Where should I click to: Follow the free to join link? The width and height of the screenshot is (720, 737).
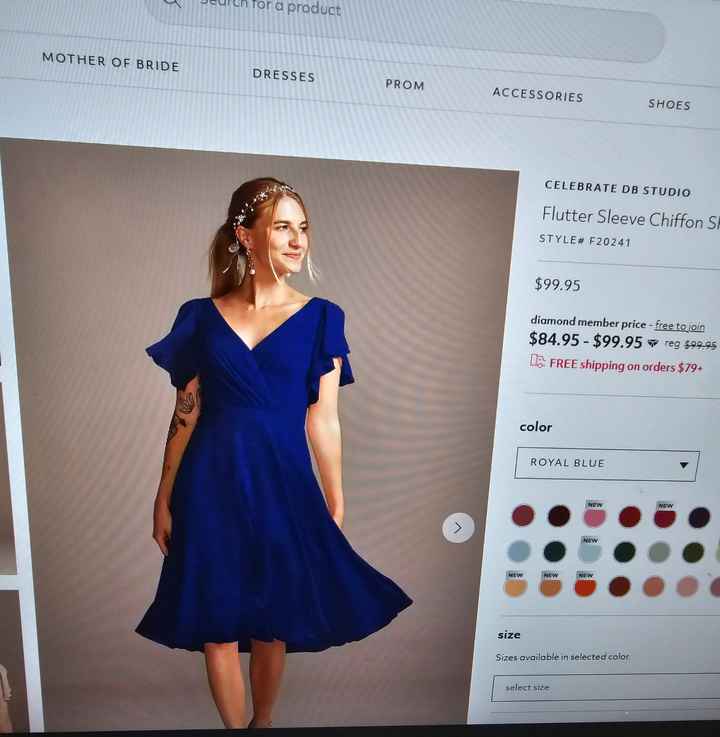680,326
